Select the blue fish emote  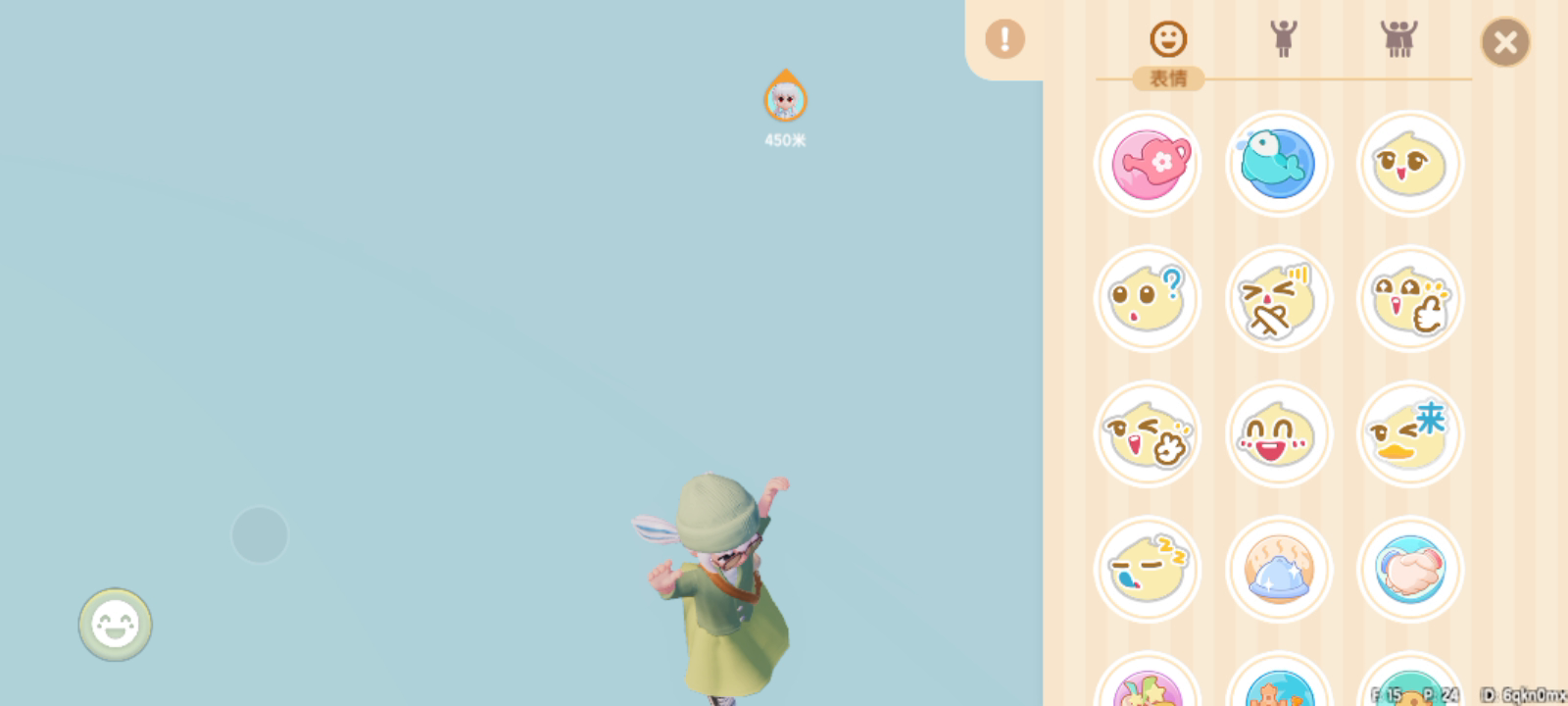[x=1278, y=164]
